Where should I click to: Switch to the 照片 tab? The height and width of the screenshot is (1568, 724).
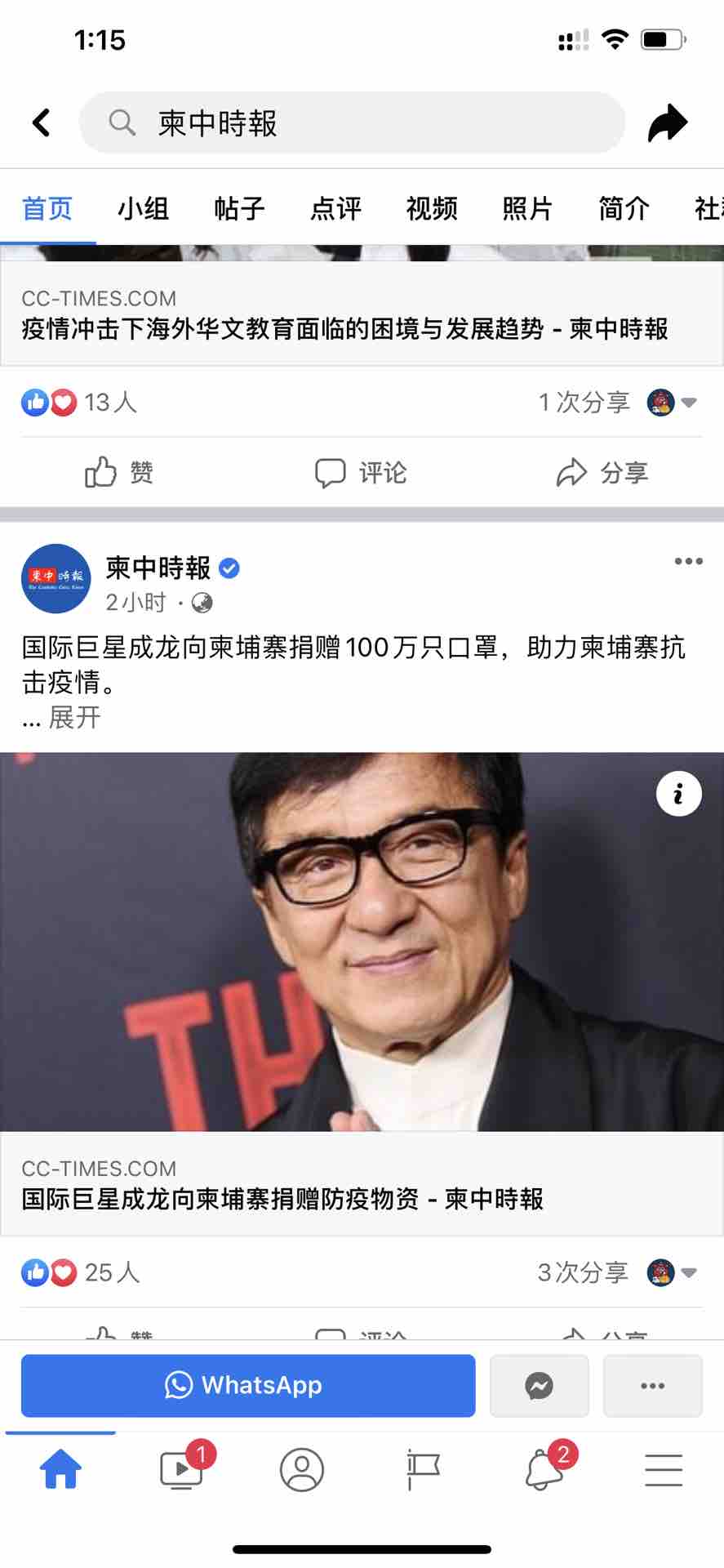point(527,209)
